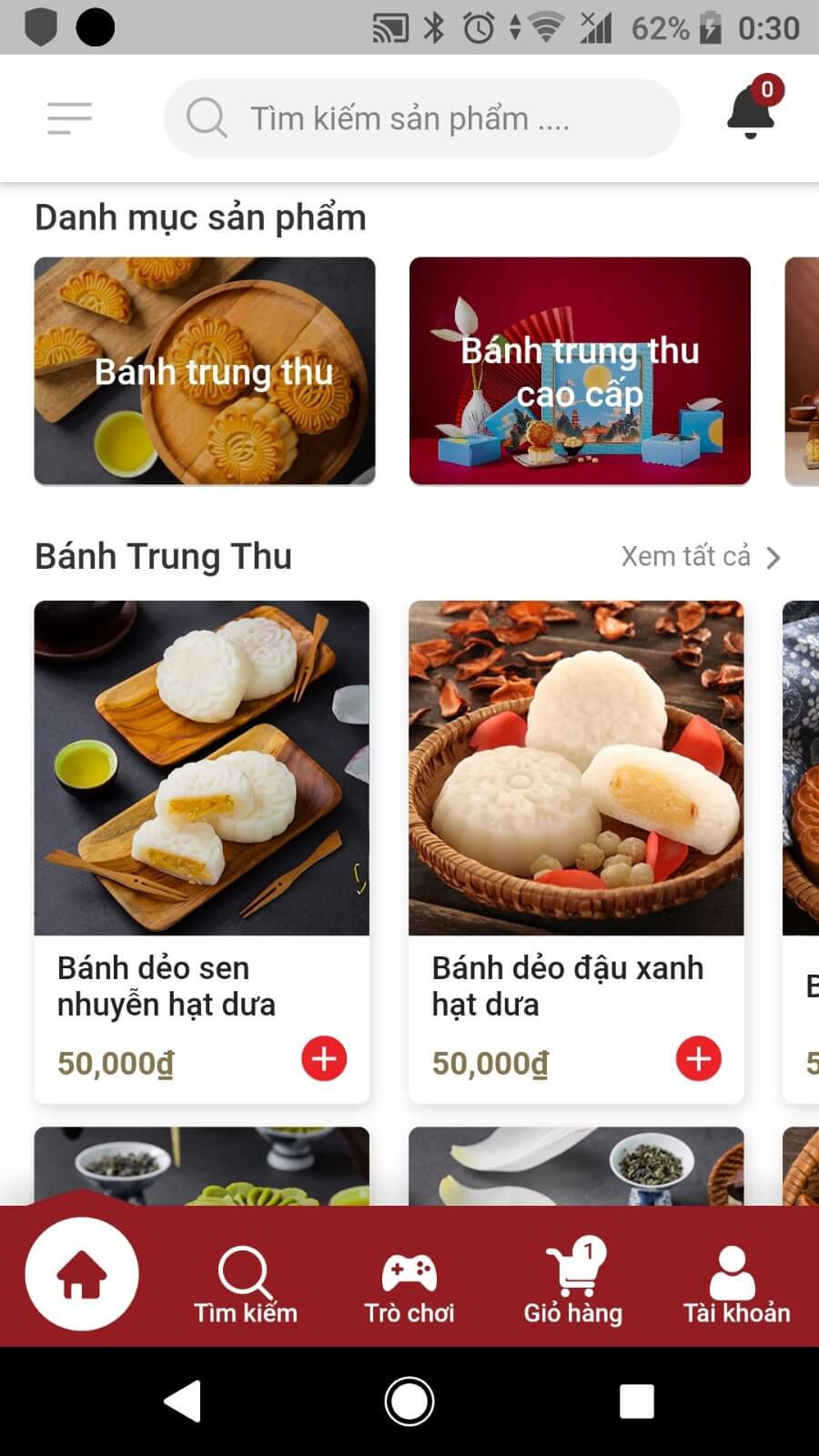Select the Home icon in bottom navigation
Screen dimensions: 819x1456
click(x=82, y=1274)
